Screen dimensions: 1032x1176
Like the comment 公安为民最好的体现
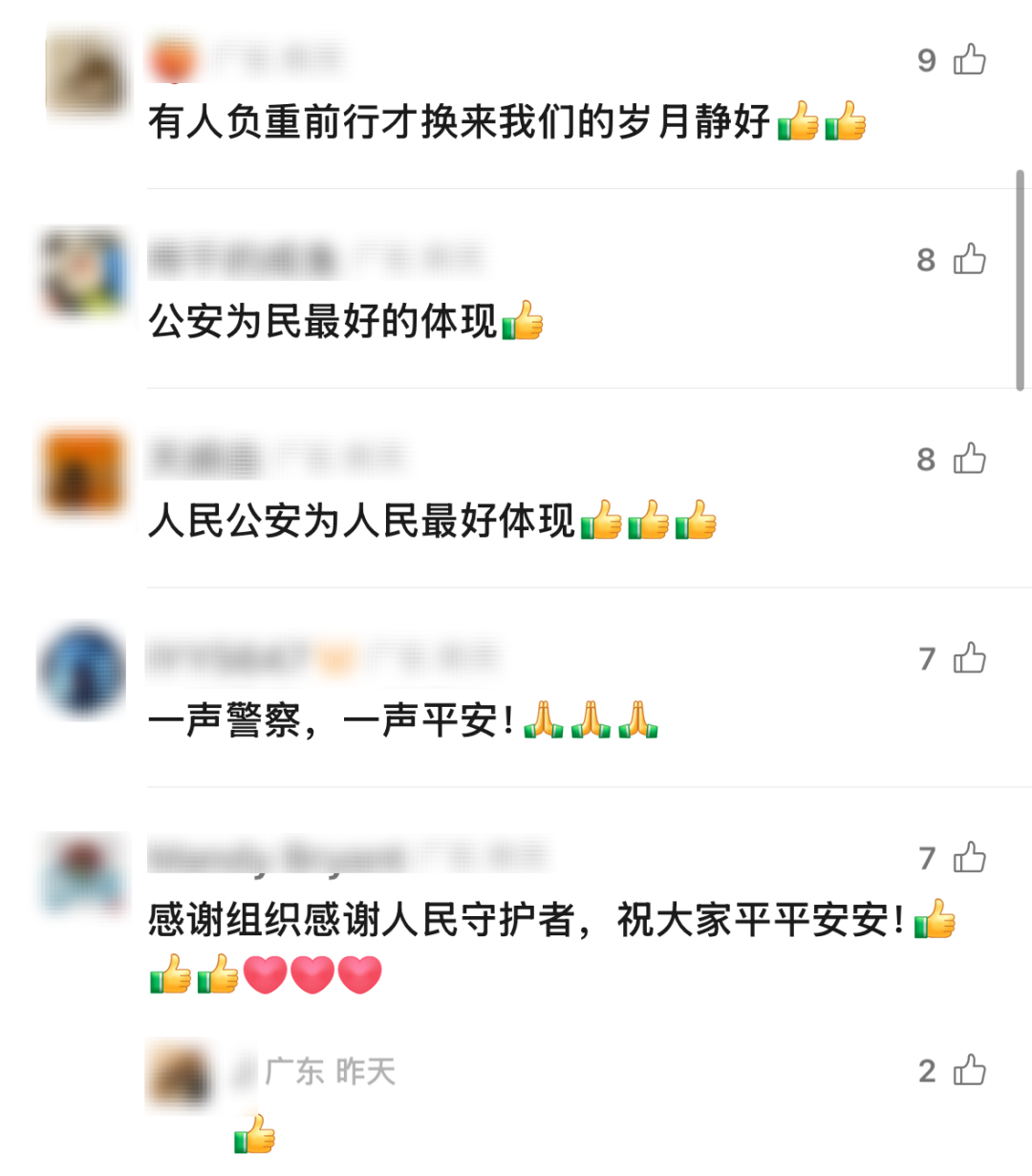969,259
